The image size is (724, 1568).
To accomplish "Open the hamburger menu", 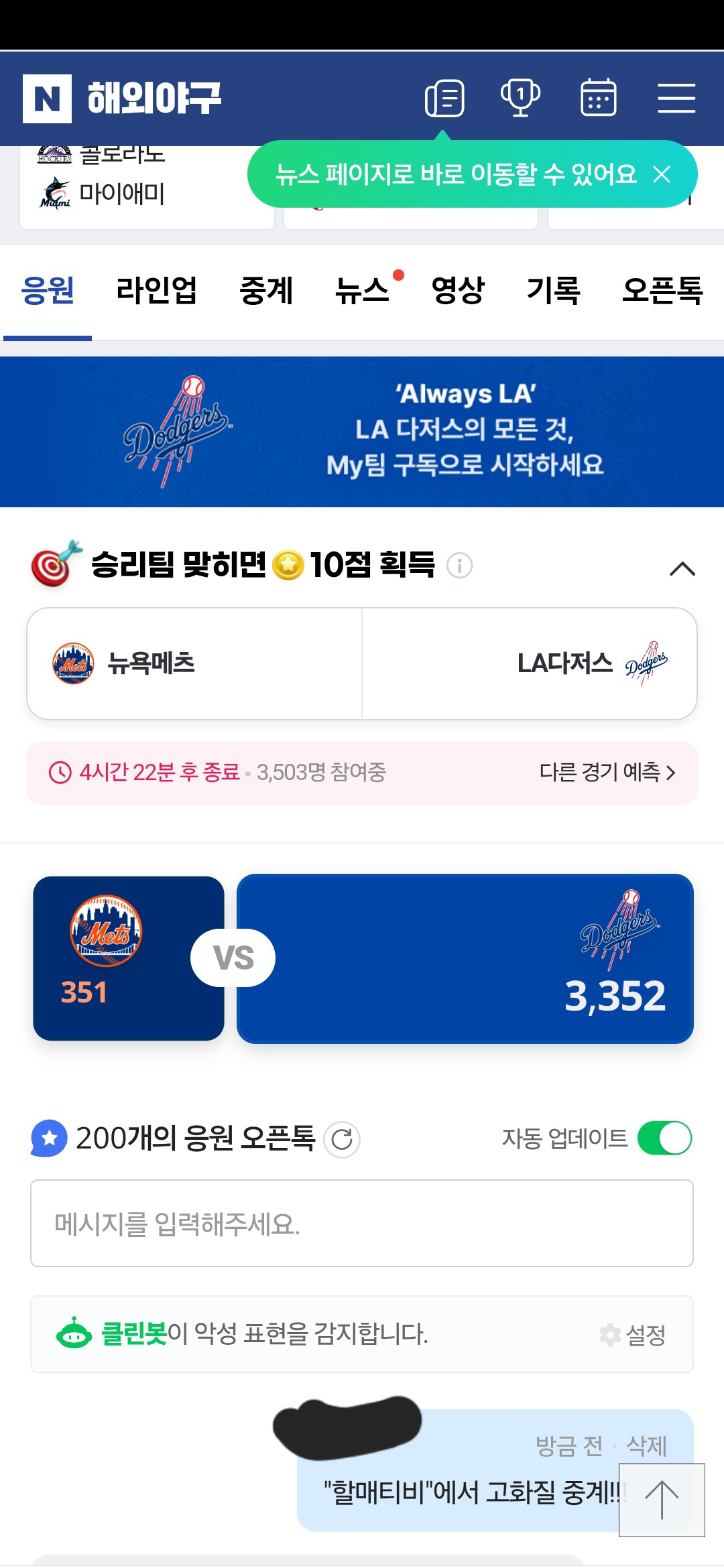I will [676, 99].
